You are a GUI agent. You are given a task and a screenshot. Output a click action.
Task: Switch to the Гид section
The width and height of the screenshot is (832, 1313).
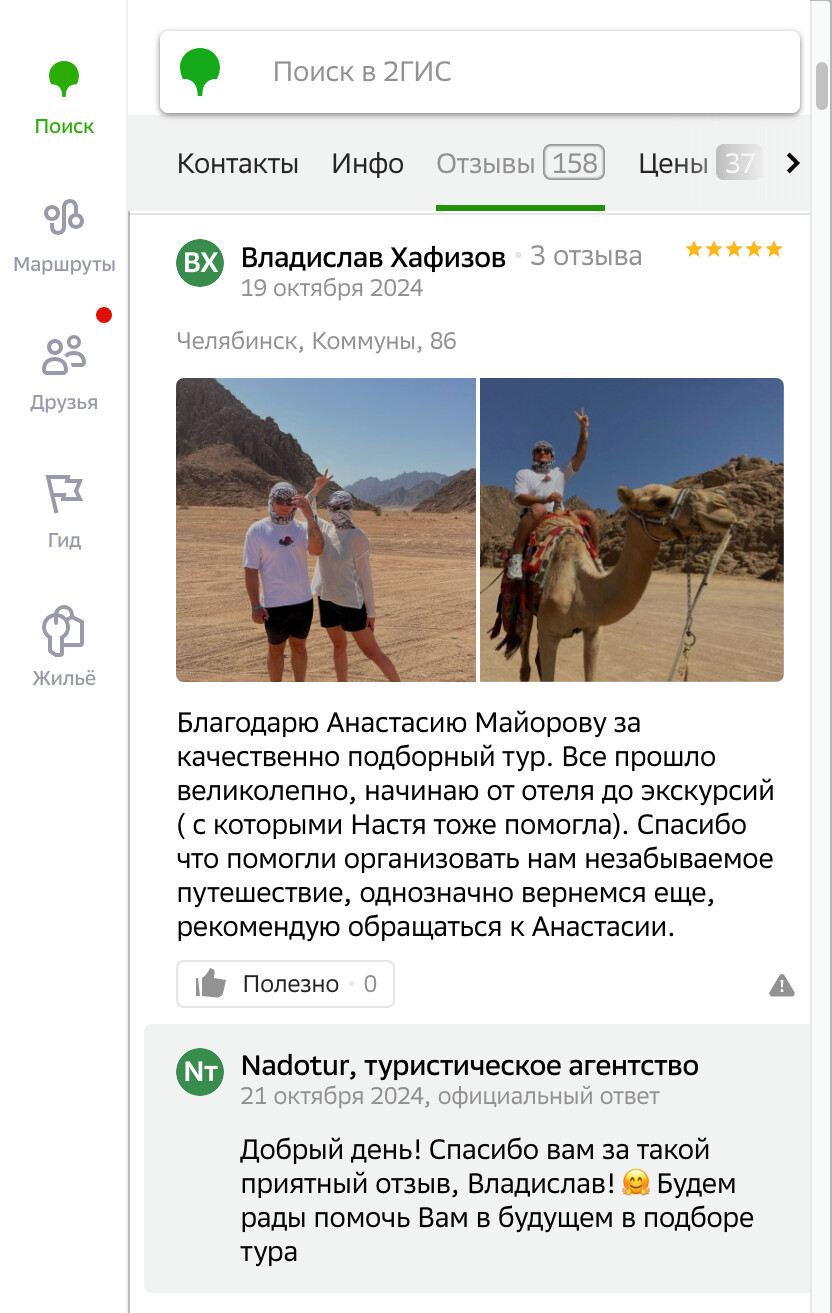pos(64,510)
